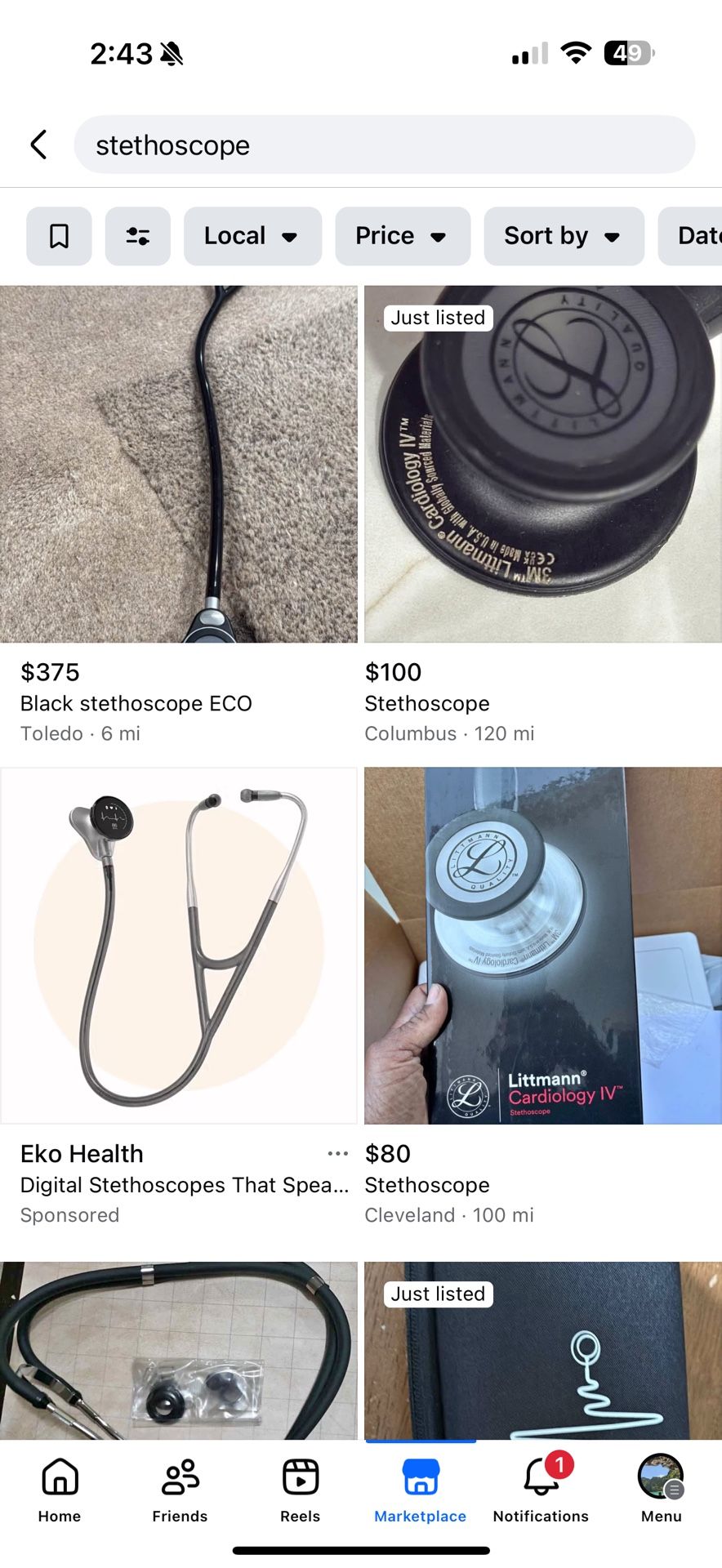Open the $375 Black stethoscope ECO listing

click(x=179, y=514)
